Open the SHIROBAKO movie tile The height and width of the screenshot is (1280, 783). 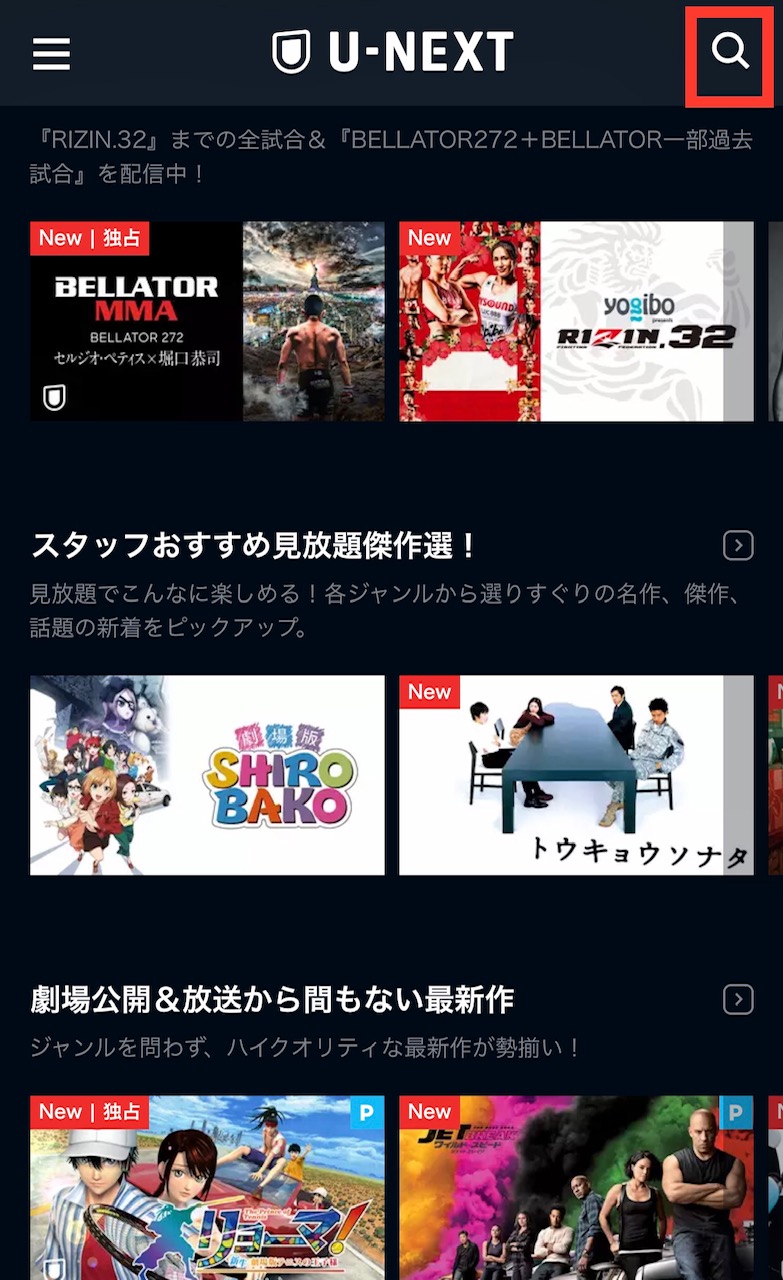[207, 775]
